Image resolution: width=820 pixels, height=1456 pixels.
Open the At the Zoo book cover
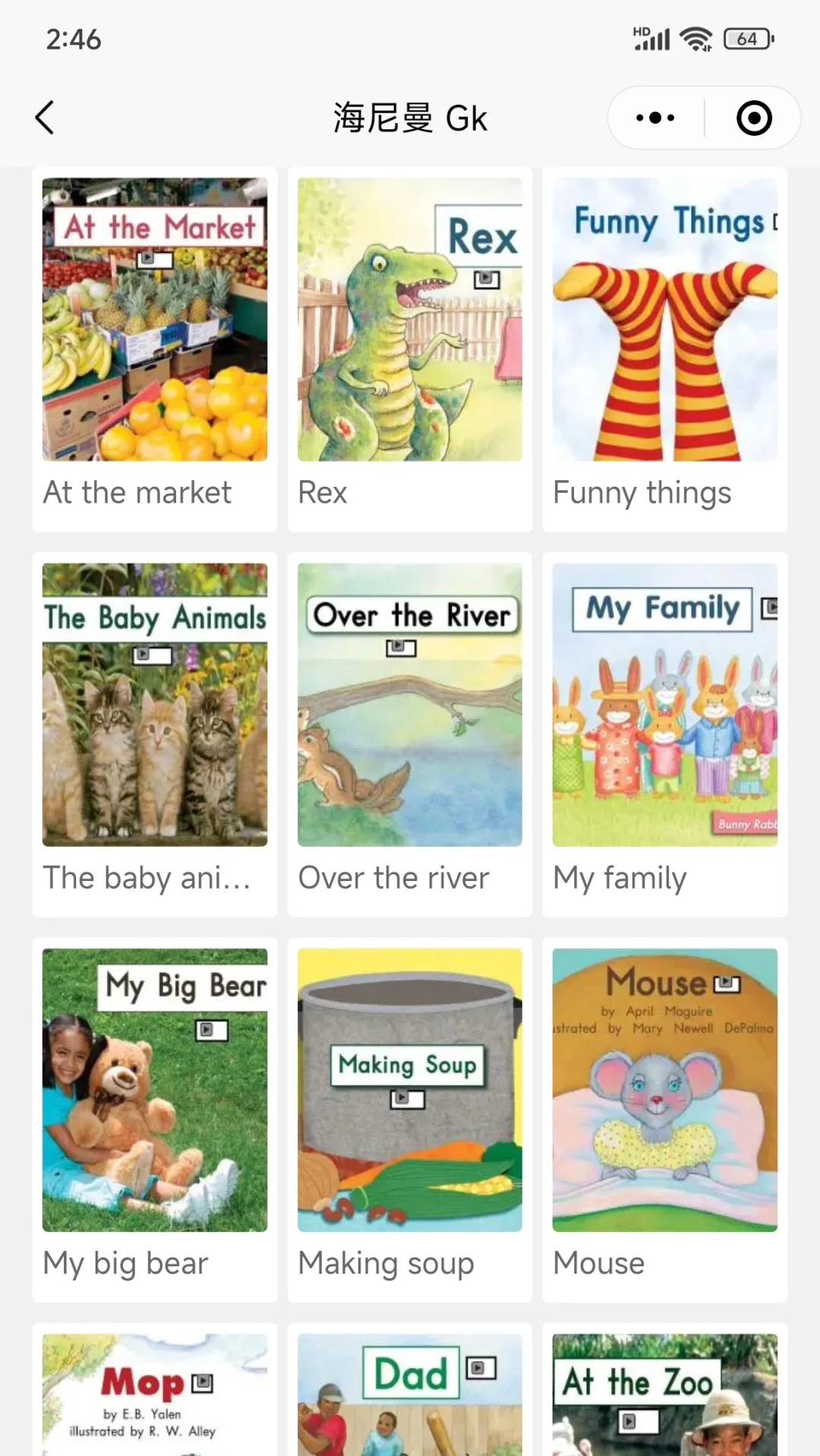click(x=665, y=1398)
